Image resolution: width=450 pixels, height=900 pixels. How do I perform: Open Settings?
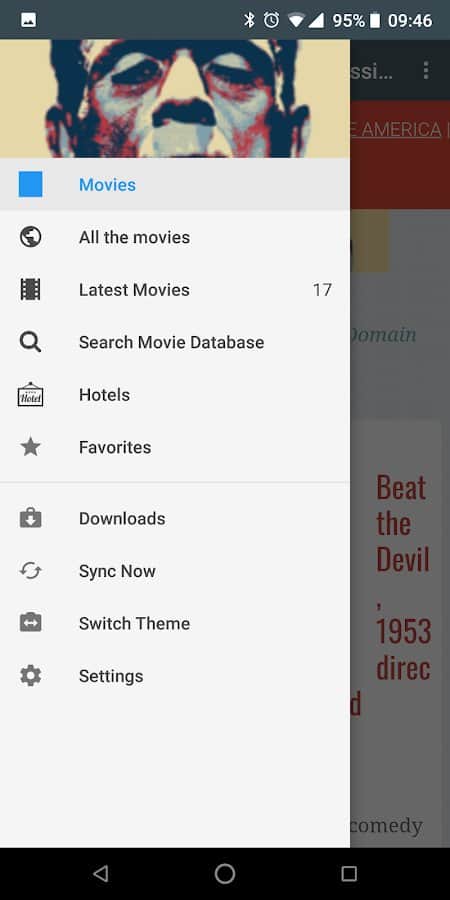(174, 676)
